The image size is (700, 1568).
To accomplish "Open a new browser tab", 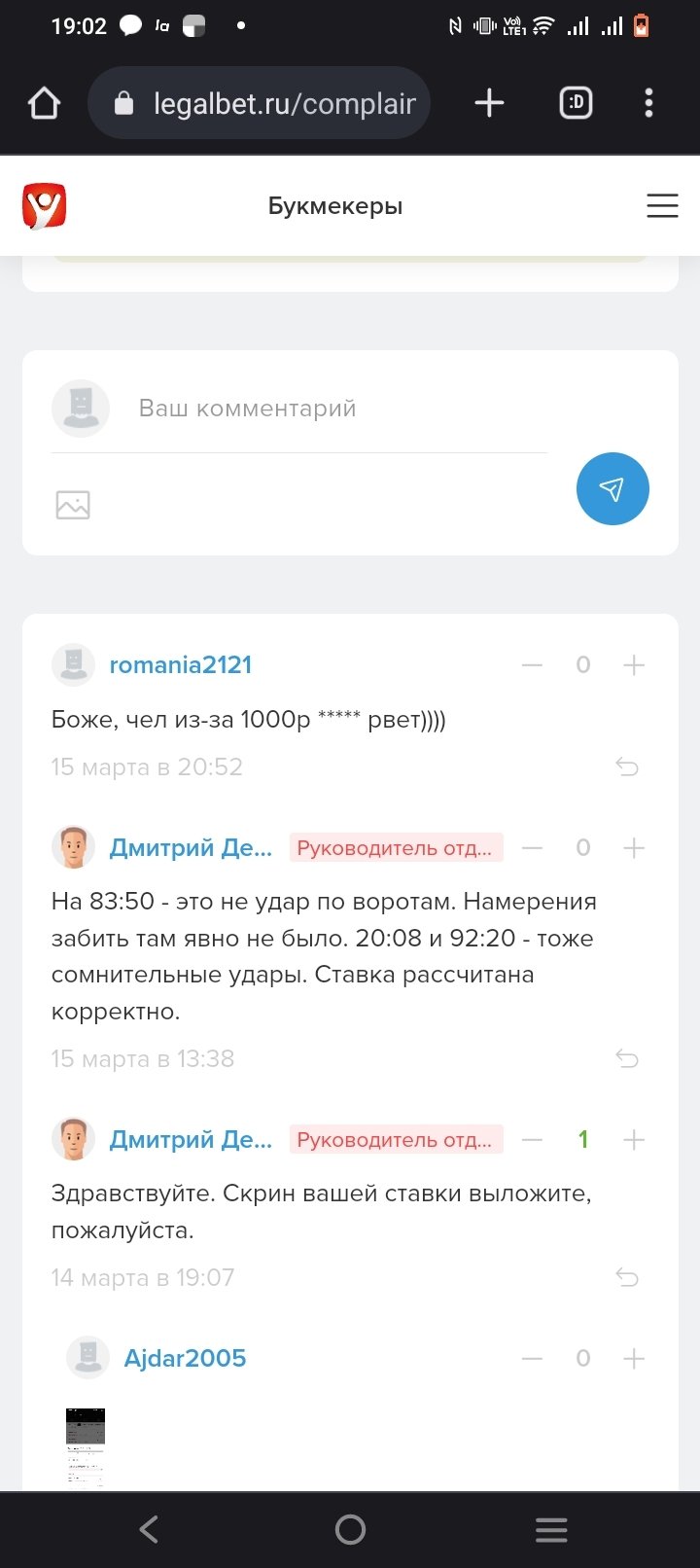I will 489,103.
